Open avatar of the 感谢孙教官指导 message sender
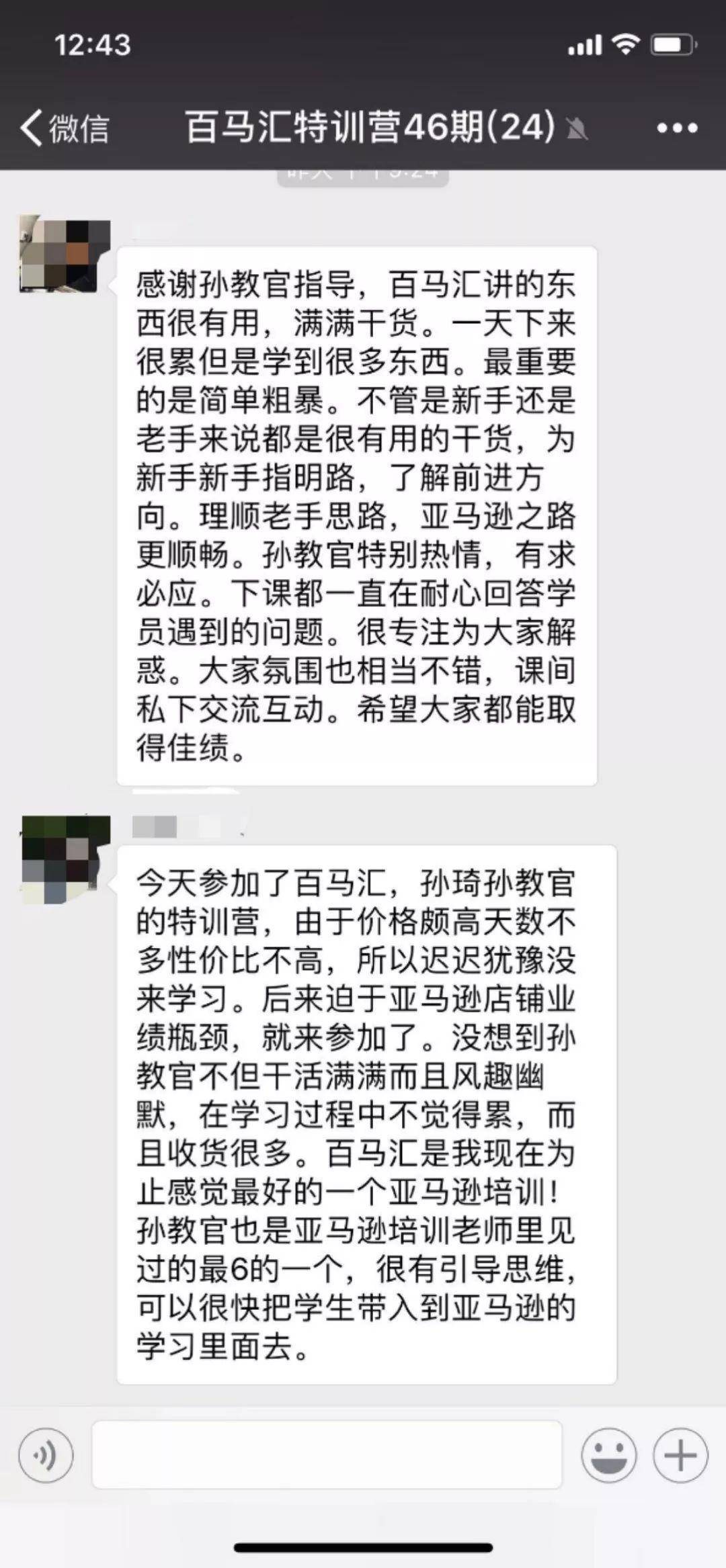The width and height of the screenshot is (726, 1568). 65,254
